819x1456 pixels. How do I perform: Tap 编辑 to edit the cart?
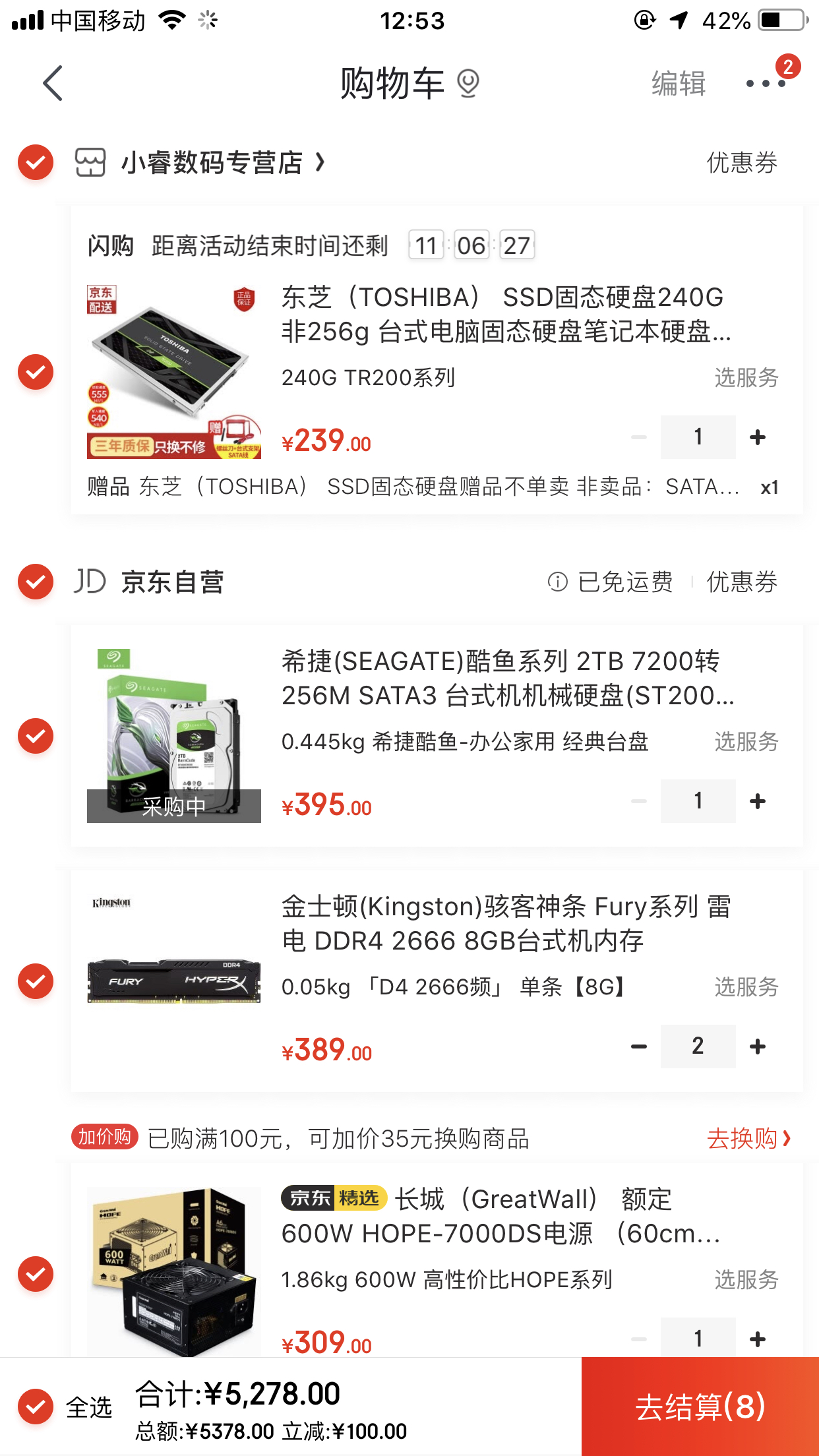coord(679,84)
